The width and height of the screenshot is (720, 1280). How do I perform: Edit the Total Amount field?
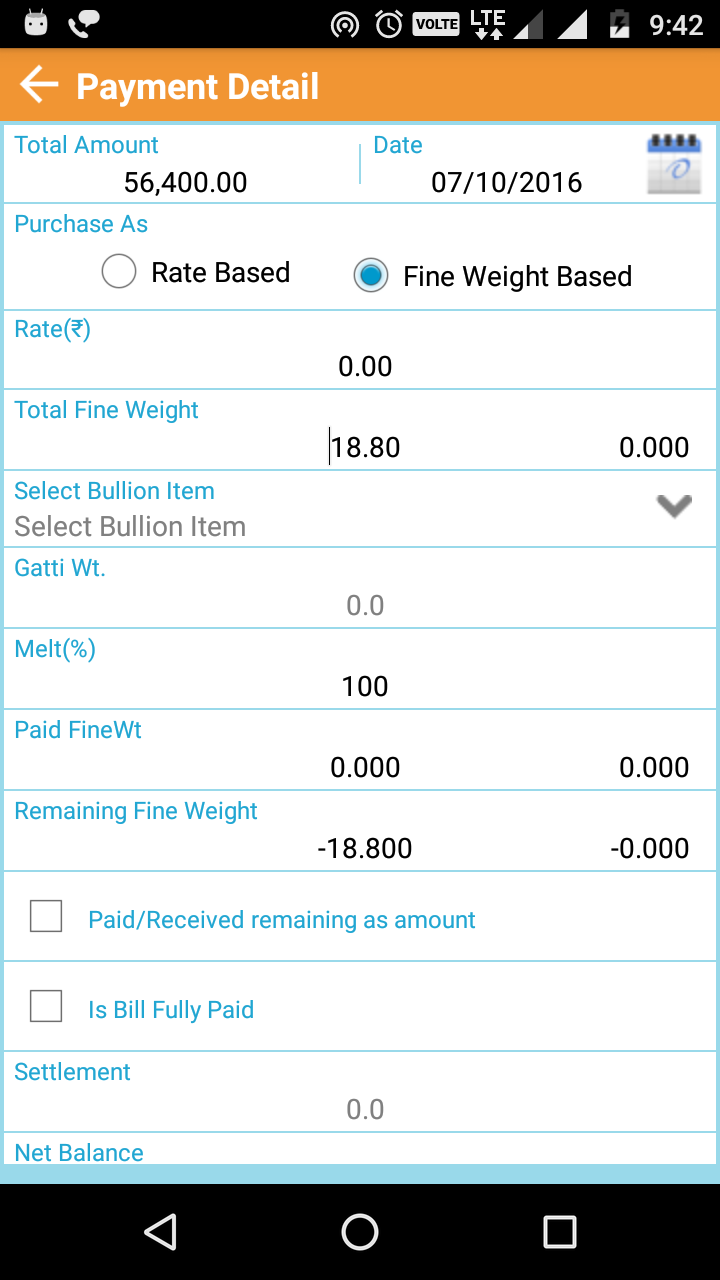[x=186, y=182]
